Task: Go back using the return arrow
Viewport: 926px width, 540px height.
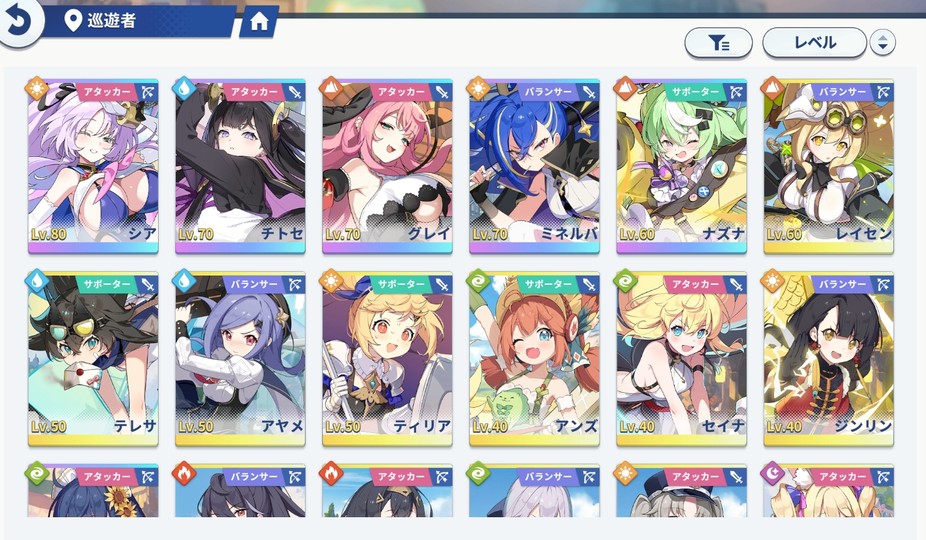Action: 18,23
